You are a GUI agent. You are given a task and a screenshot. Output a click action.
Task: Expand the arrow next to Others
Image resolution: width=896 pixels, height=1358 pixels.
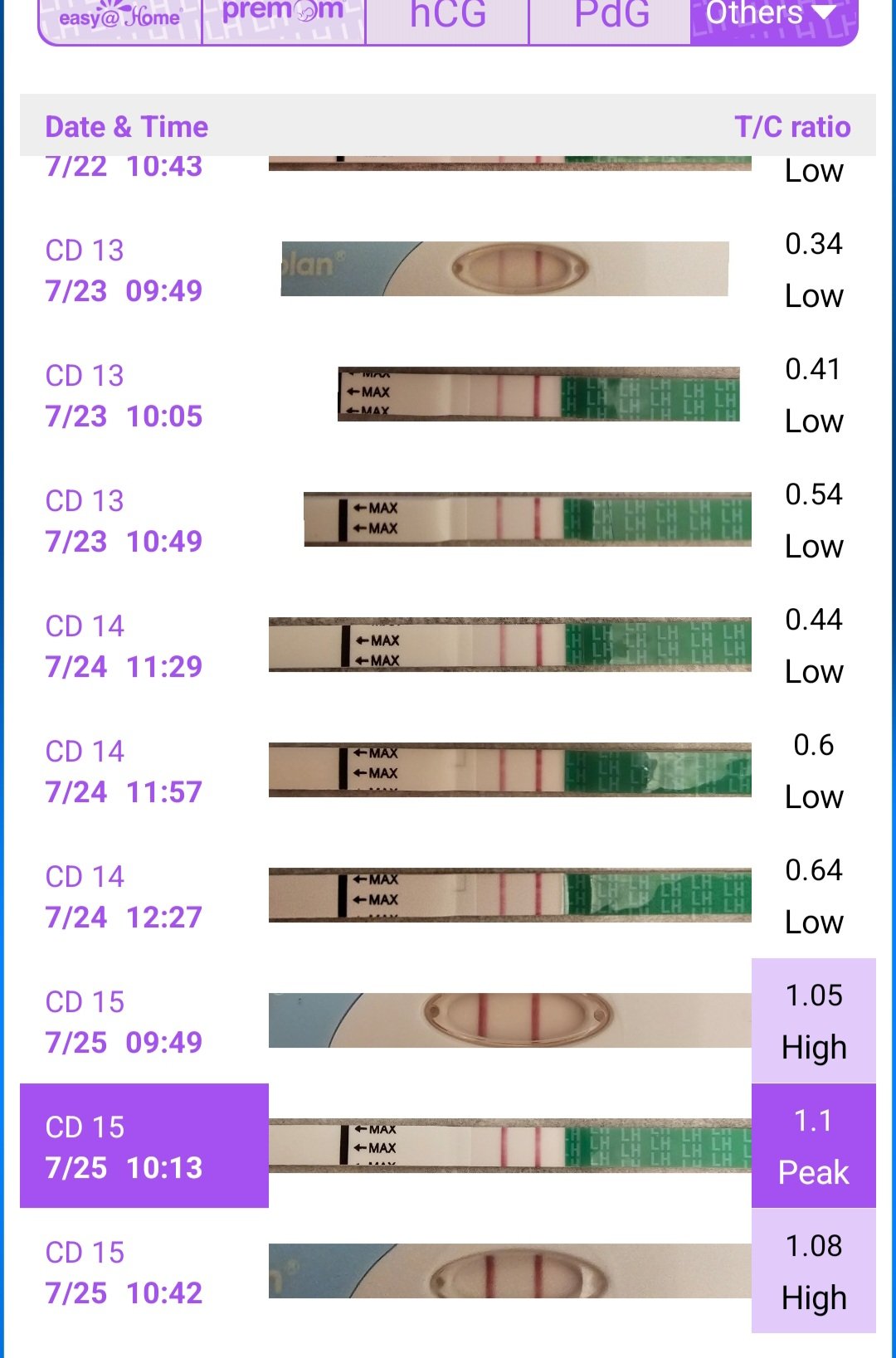[x=821, y=12]
